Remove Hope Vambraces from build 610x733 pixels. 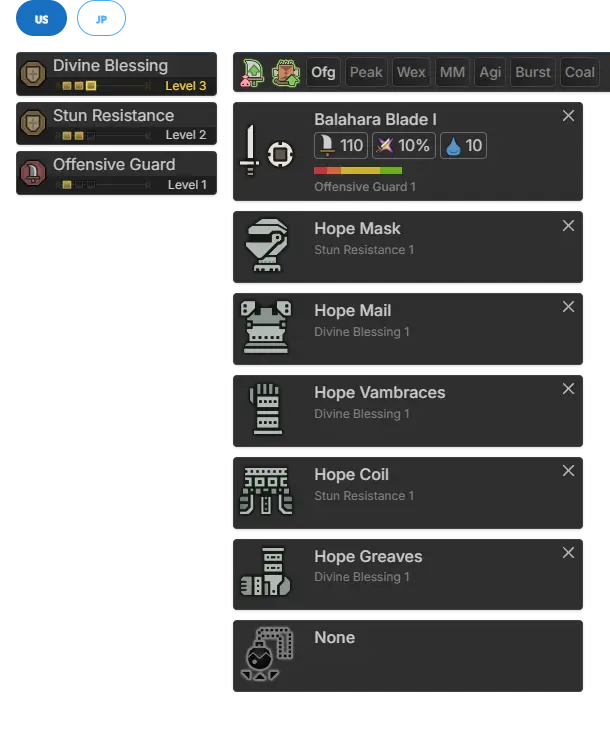click(x=568, y=389)
